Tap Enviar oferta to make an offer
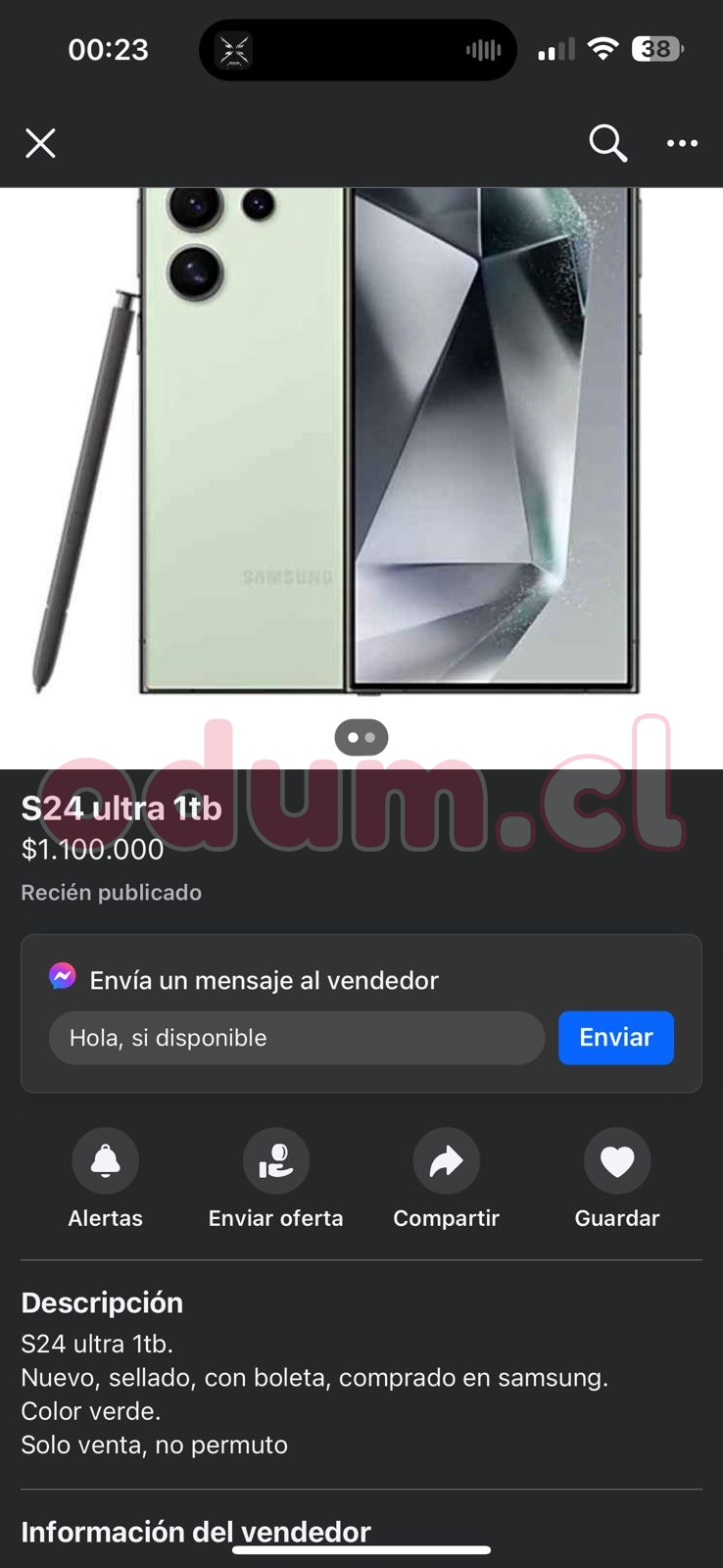 (x=275, y=1161)
